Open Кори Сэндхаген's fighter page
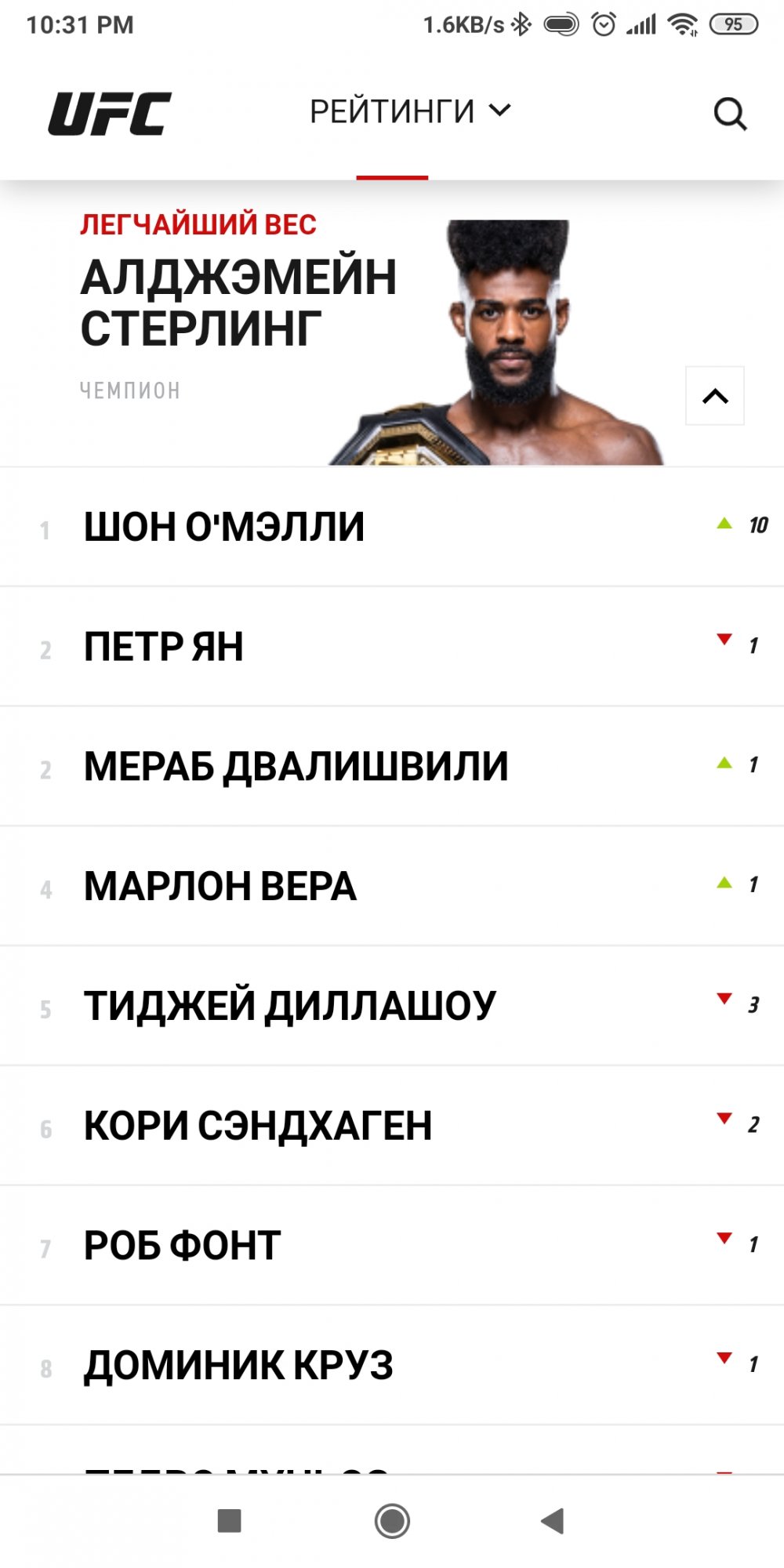The width and height of the screenshot is (784, 1568). (258, 1126)
